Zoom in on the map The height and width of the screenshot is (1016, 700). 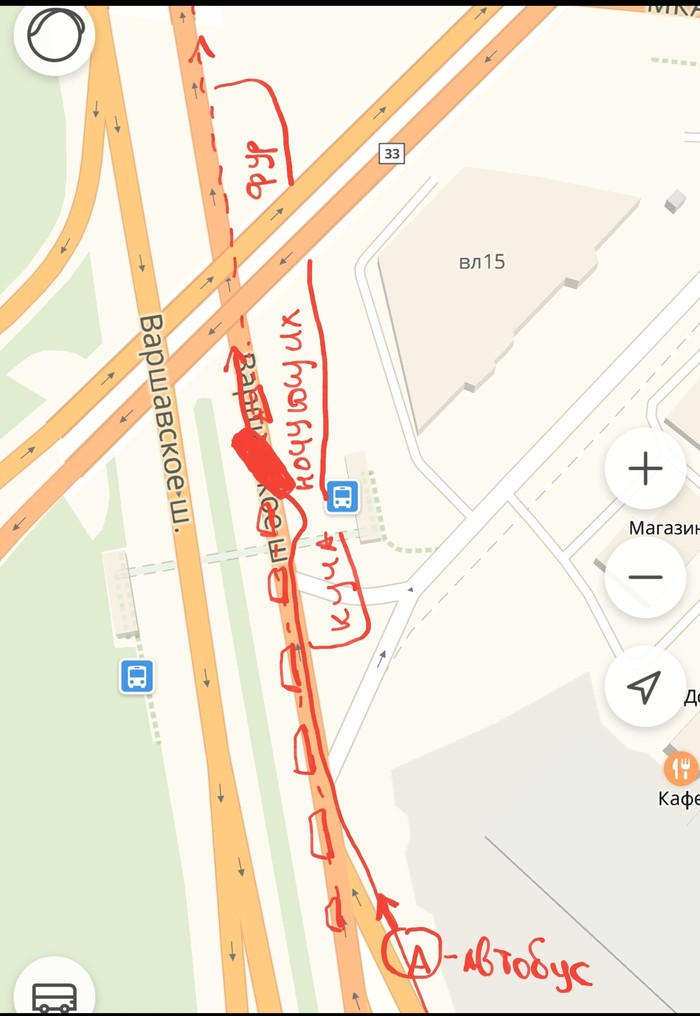(x=645, y=468)
